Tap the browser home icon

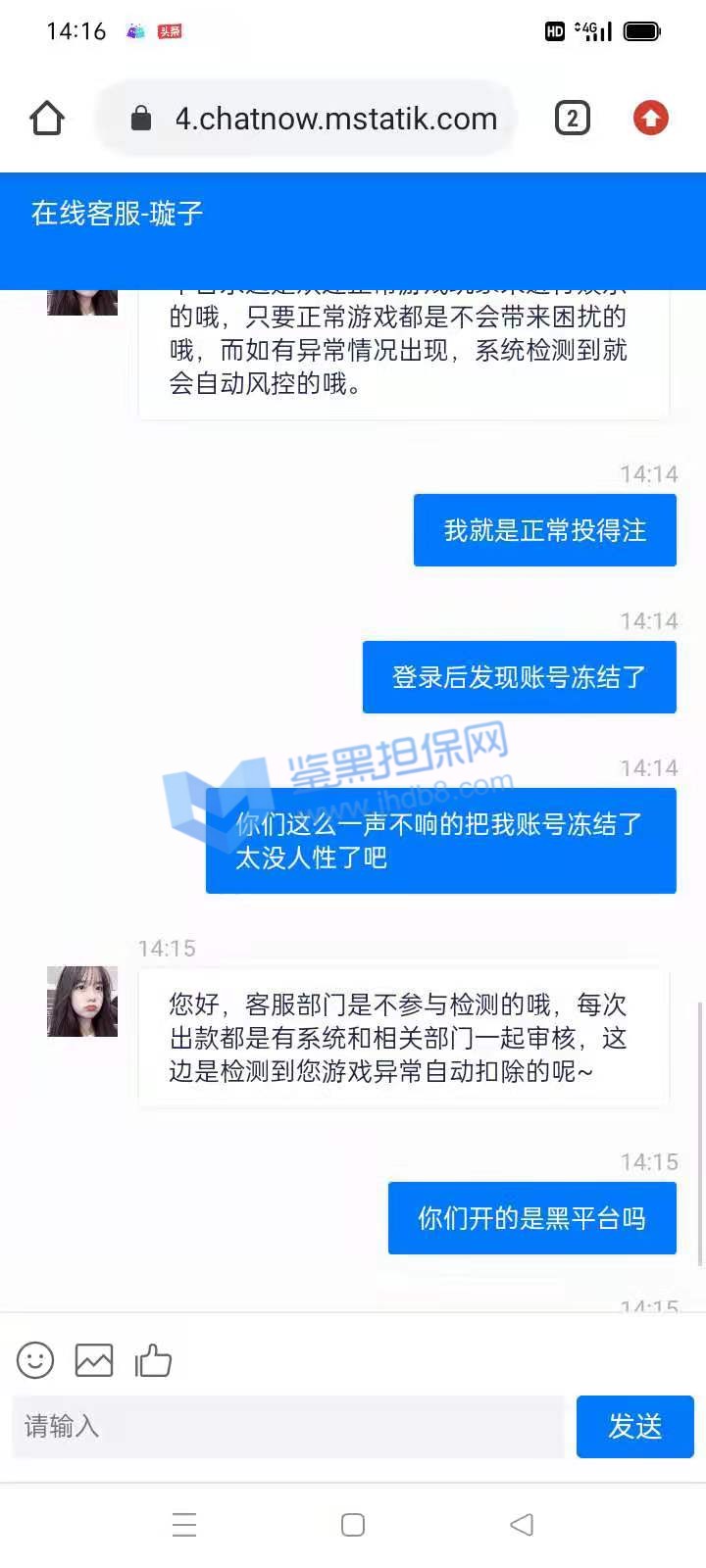point(46,119)
